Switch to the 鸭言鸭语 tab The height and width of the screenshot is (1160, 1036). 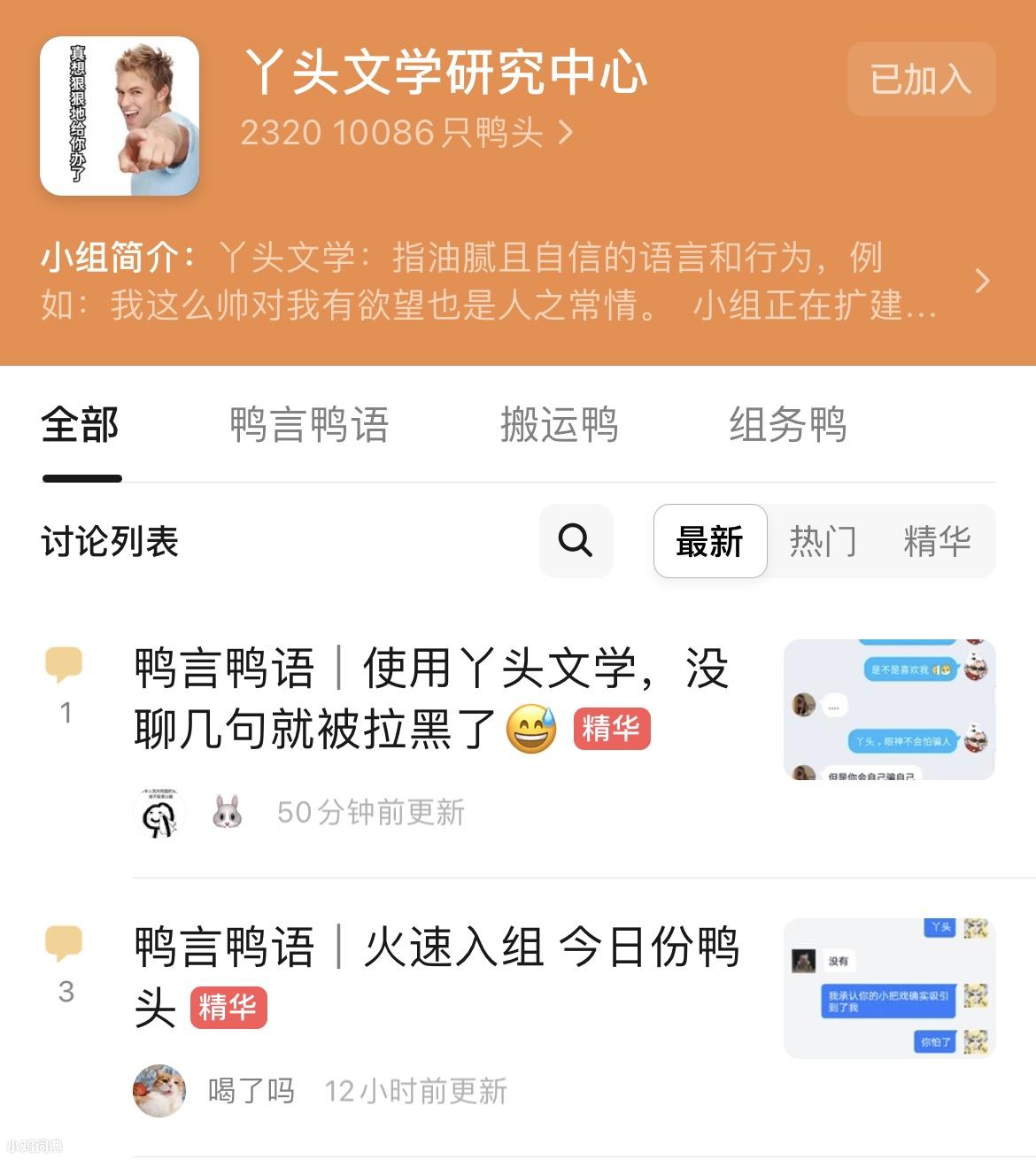coord(309,425)
